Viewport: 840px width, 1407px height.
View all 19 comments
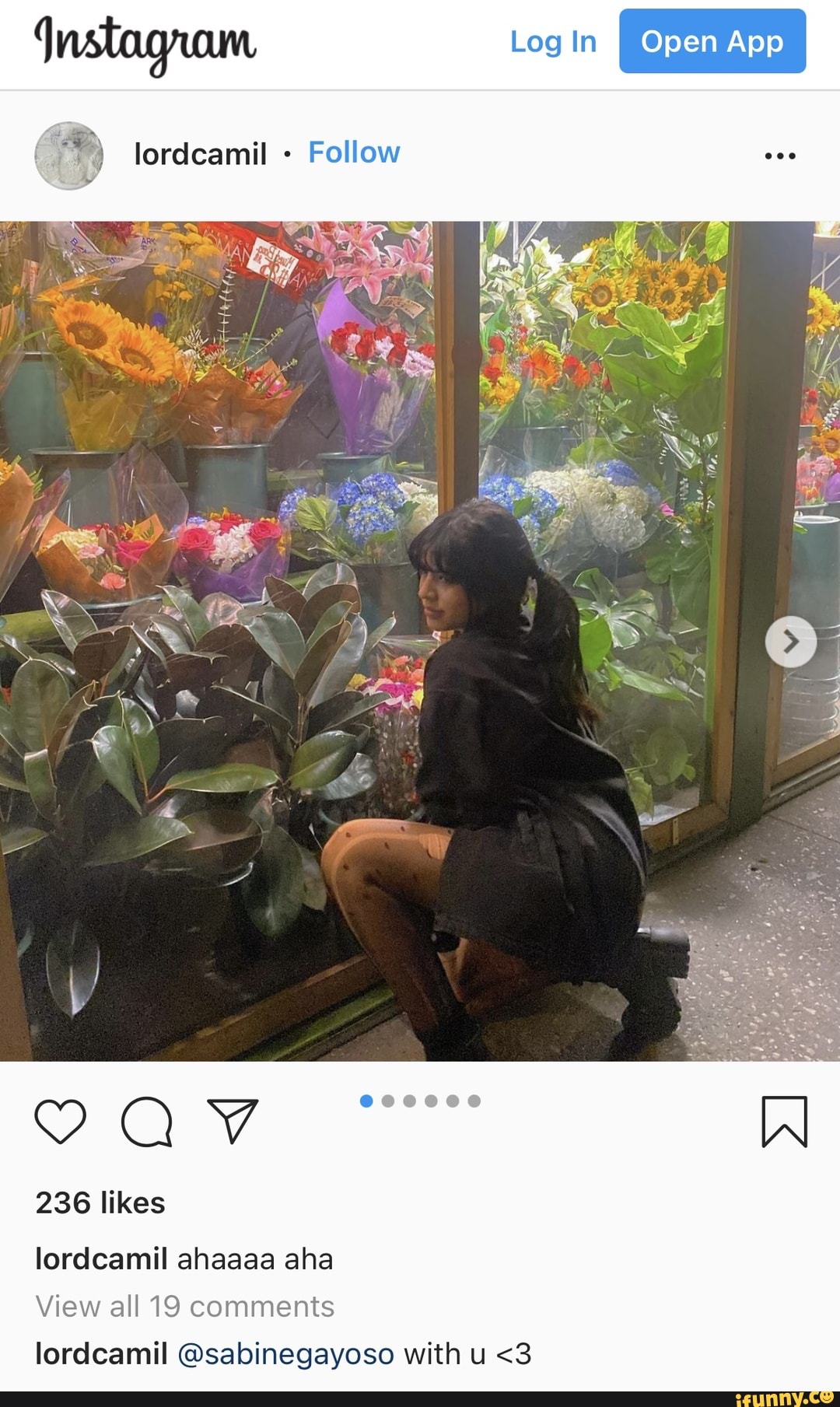pos(185,1307)
